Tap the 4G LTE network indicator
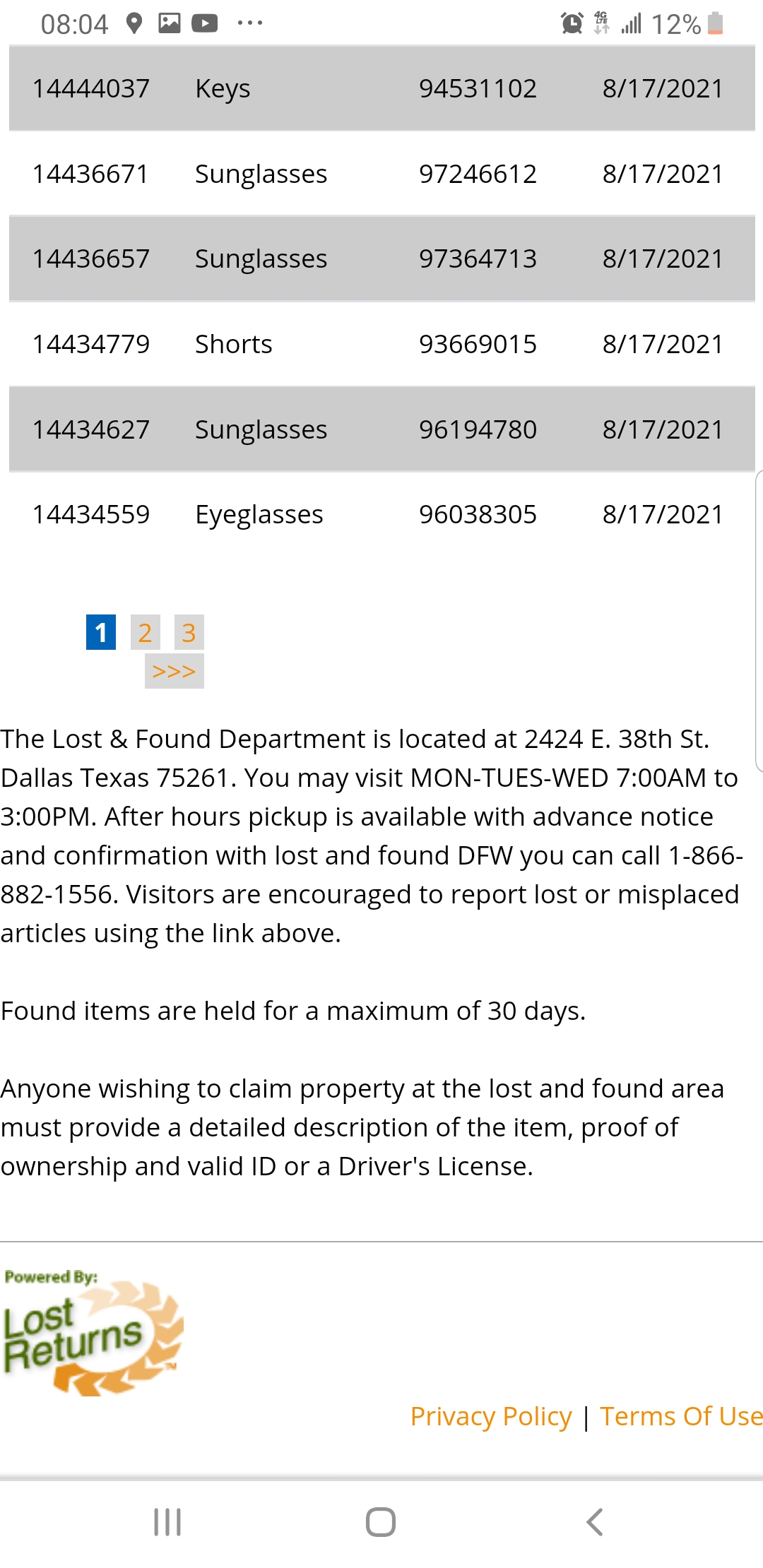 (600, 22)
